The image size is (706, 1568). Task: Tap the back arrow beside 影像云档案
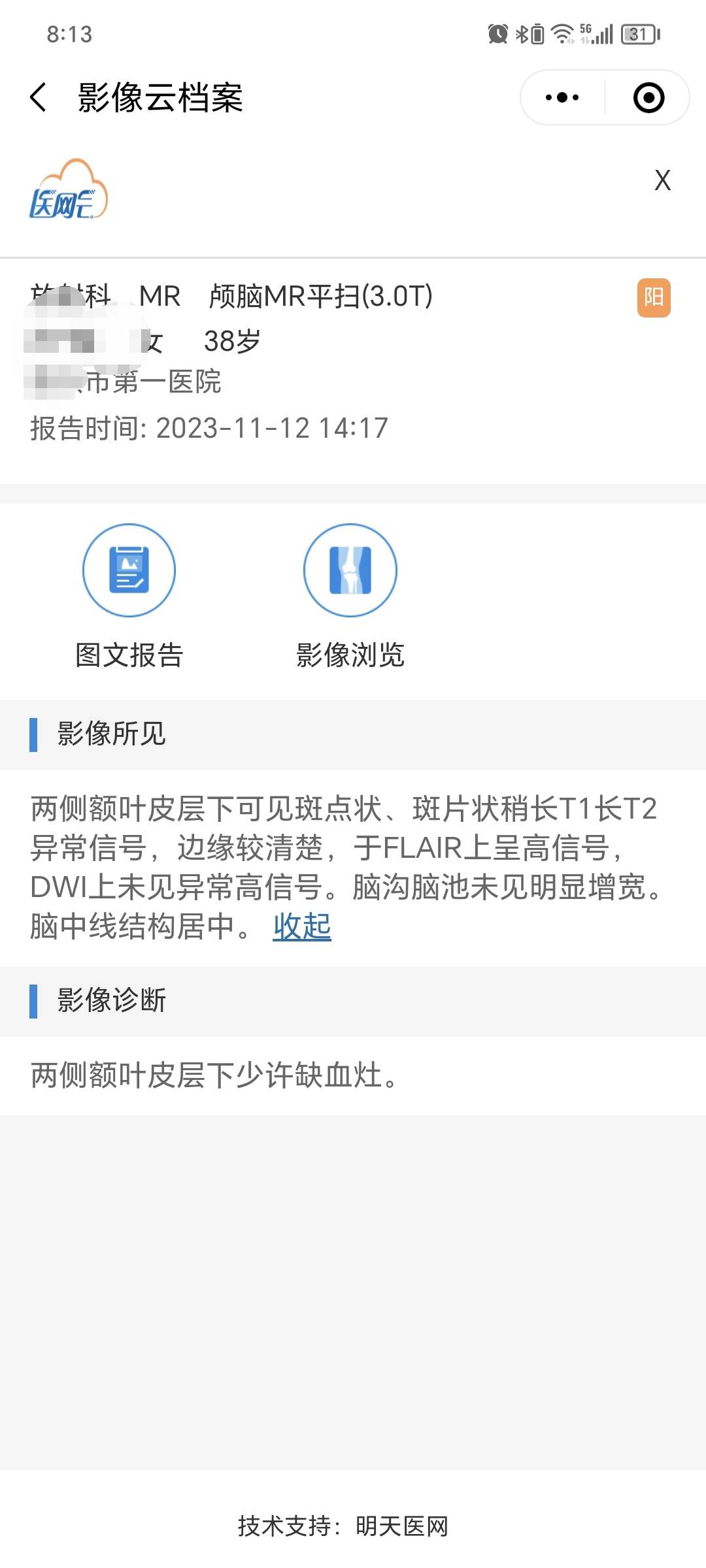pyautogui.click(x=37, y=97)
